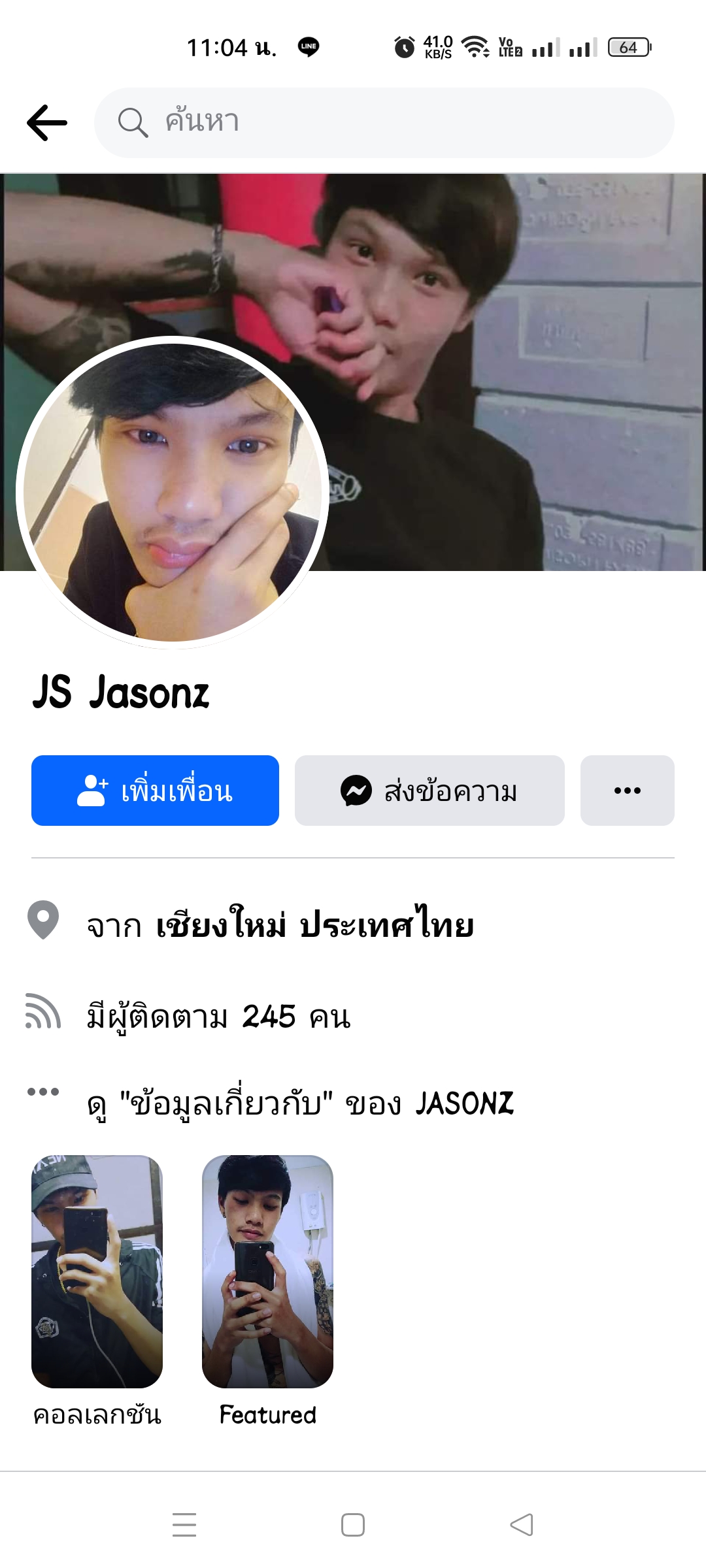View the circular profile picture
The image size is (706, 1568).
click(x=173, y=493)
